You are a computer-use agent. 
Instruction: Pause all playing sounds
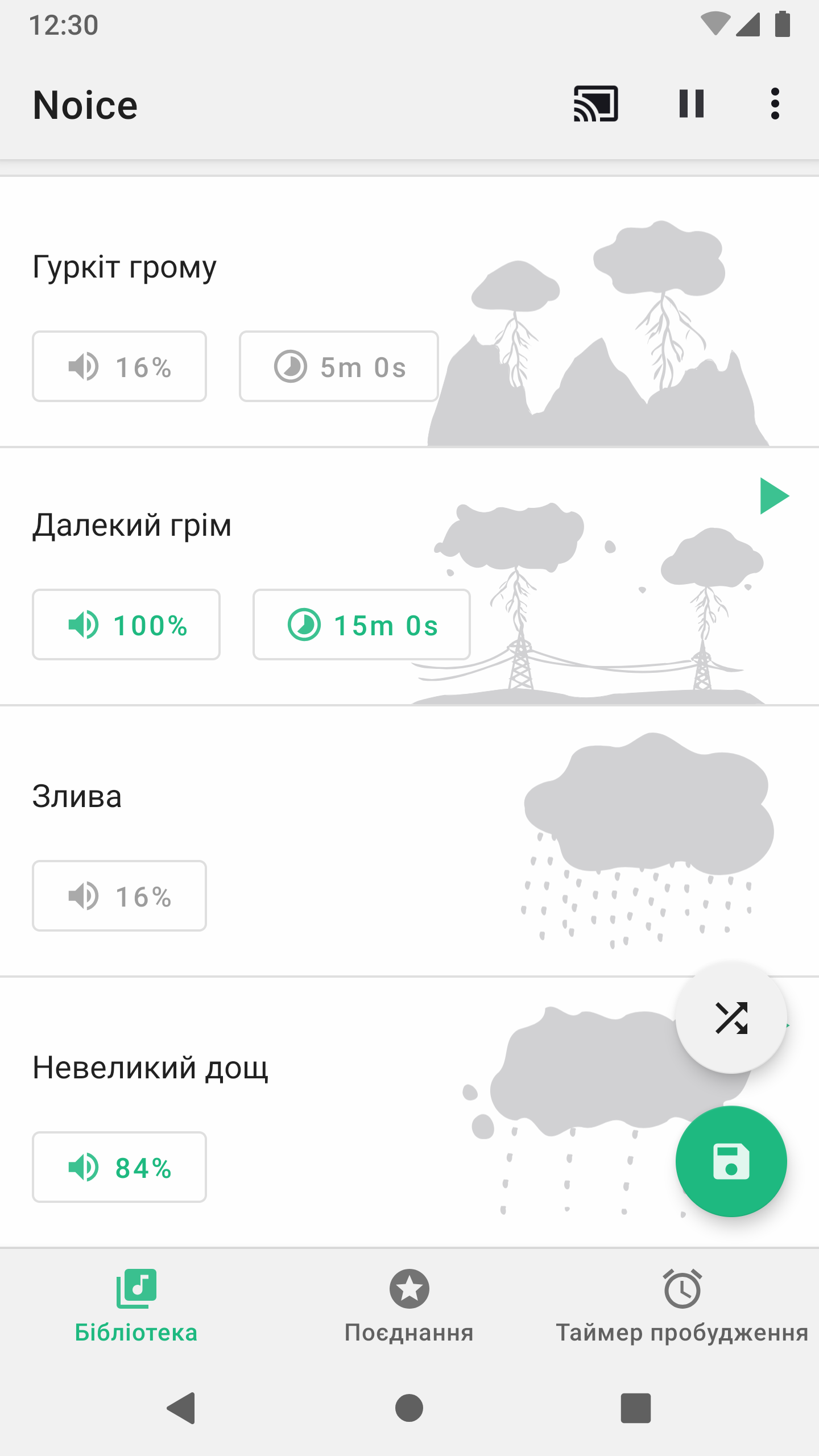click(691, 104)
